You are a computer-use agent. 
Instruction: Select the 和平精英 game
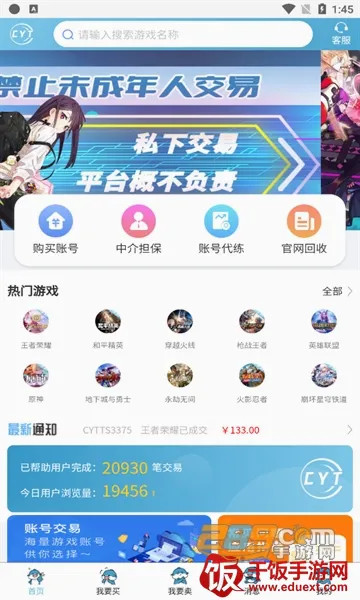[x=108, y=329]
